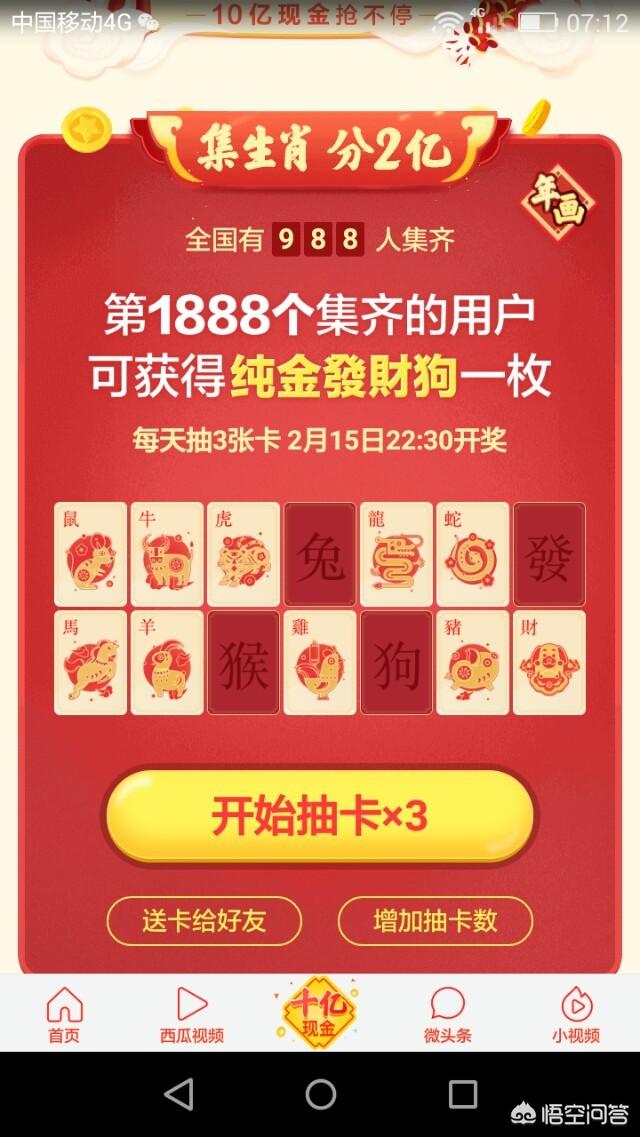Viewport: 640px width, 1137px height.
Task: Tap 送卡给好友 to gift a card
Action: 204,921
